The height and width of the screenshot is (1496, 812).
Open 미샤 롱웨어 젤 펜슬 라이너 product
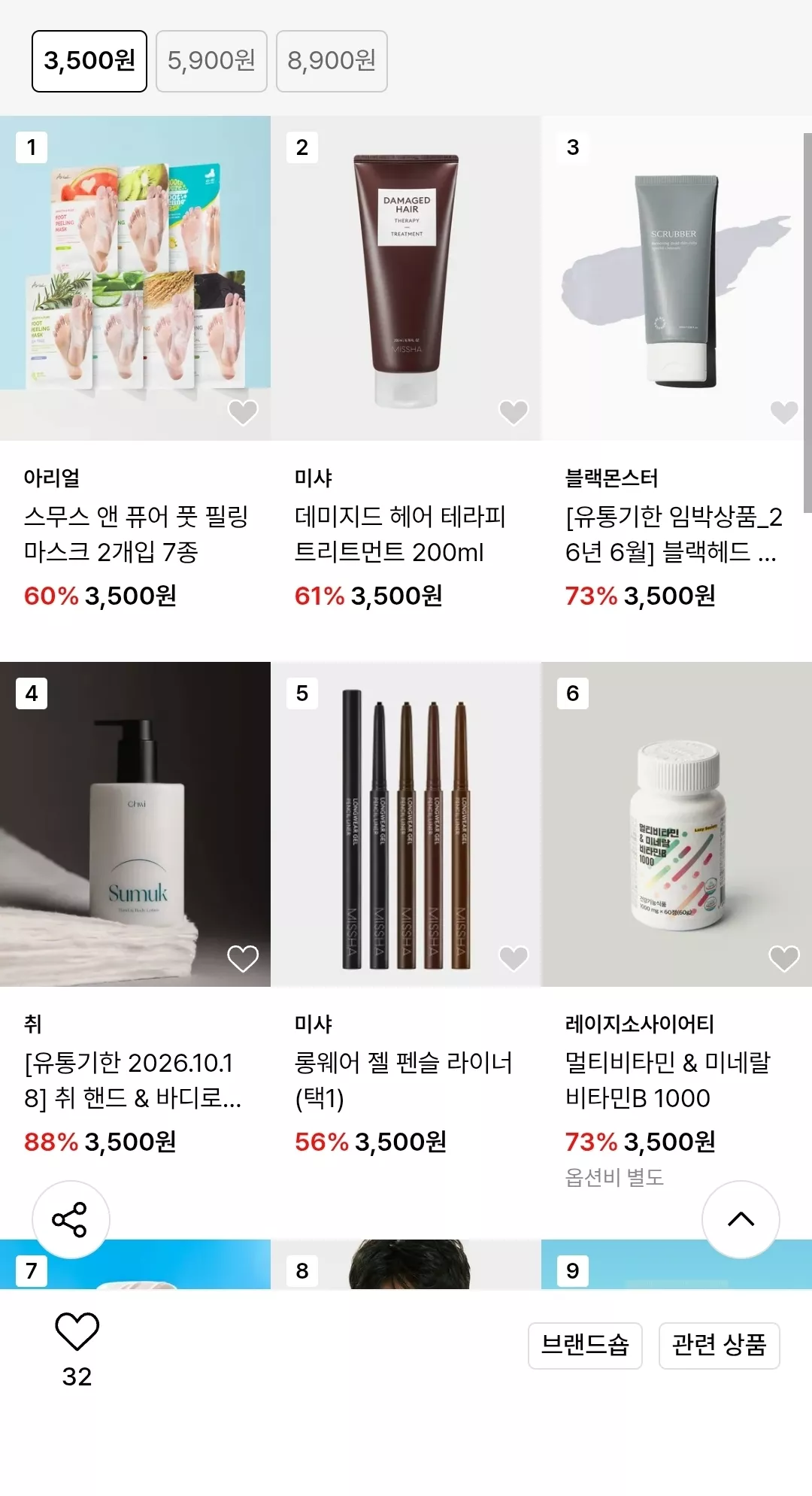[x=406, y=824]
